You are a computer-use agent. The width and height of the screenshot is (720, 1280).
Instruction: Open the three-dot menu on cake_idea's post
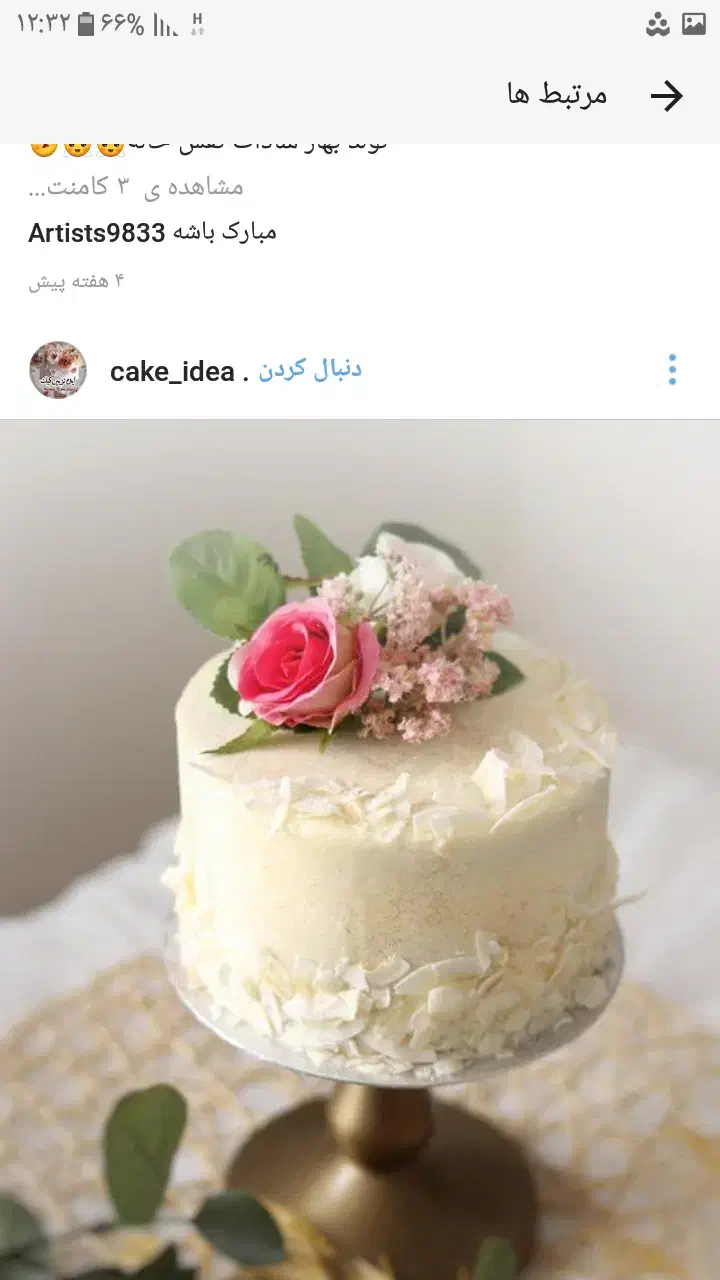click(x=672, y=370)
